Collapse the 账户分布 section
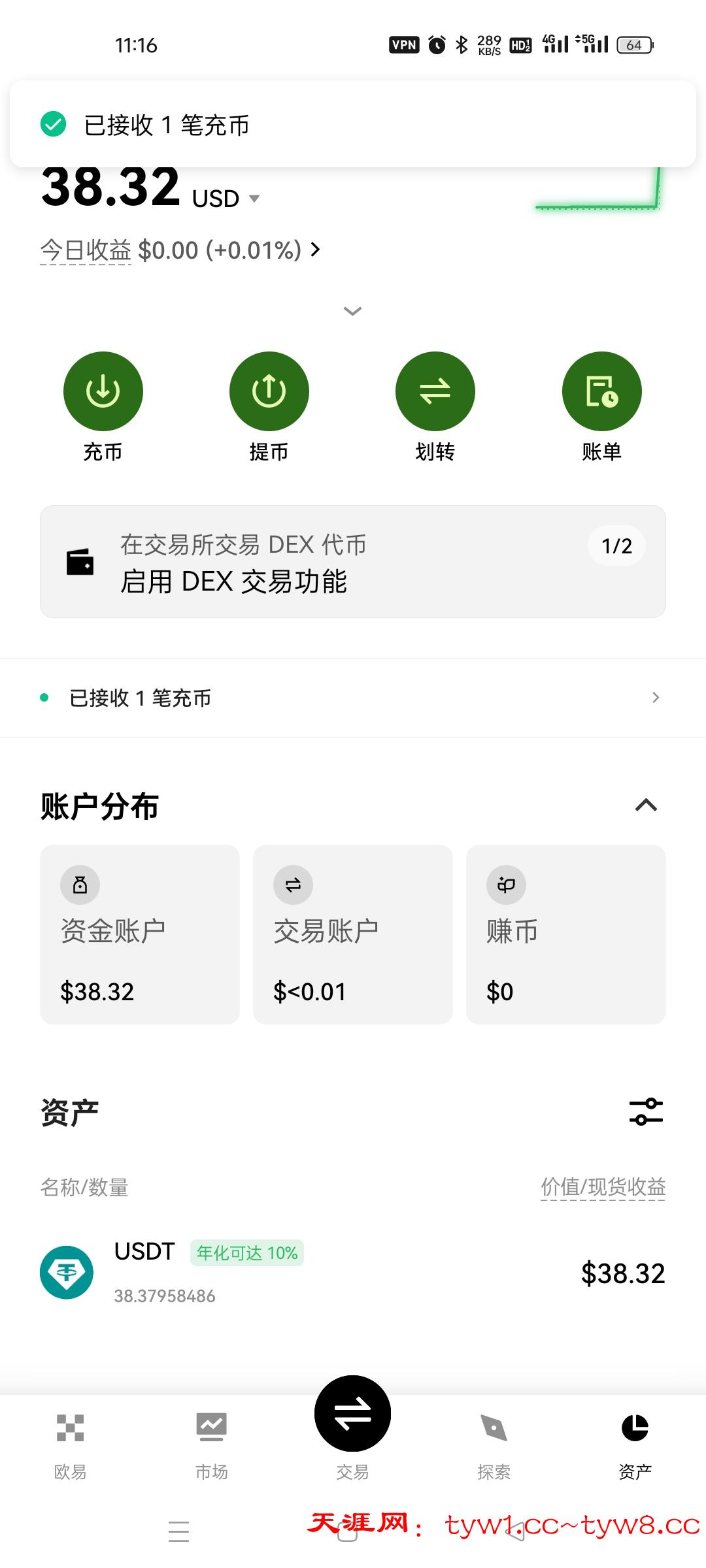The width and height of the screenshot is (706, 1568). (646, 805)
